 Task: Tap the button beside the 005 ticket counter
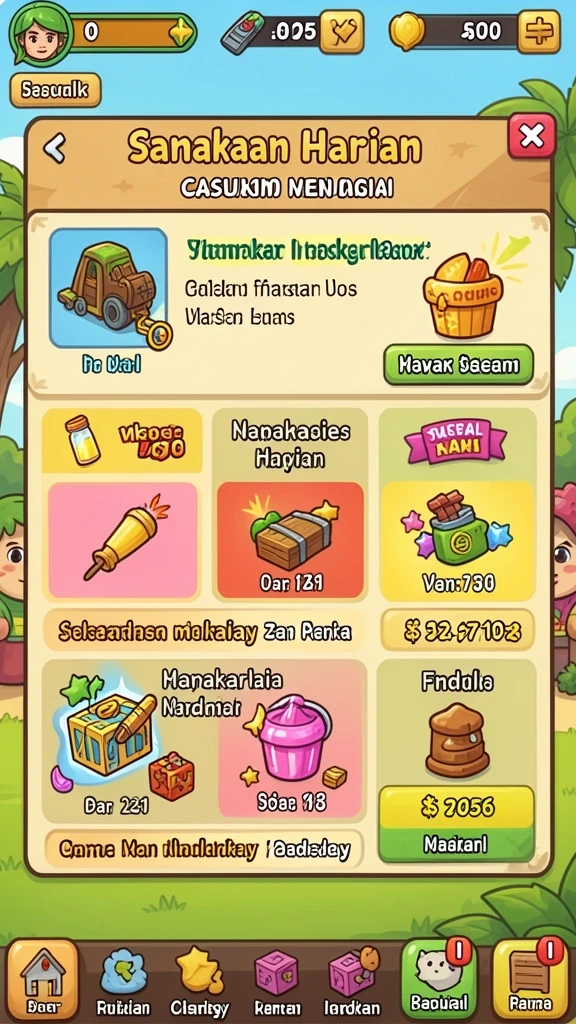pyautogui.click(x=342, y=31)
